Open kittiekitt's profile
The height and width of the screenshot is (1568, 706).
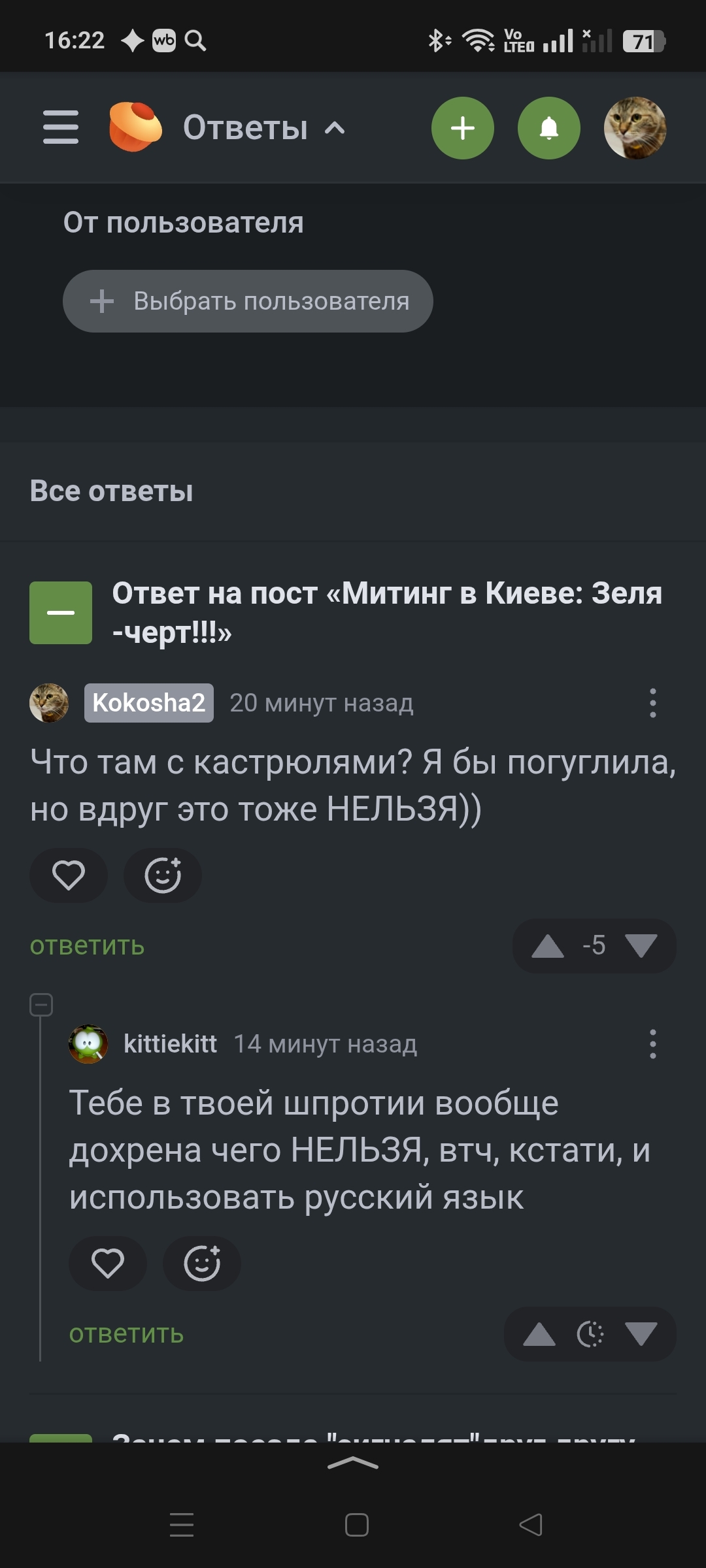pyautogui.click(x=170, y=1044)
